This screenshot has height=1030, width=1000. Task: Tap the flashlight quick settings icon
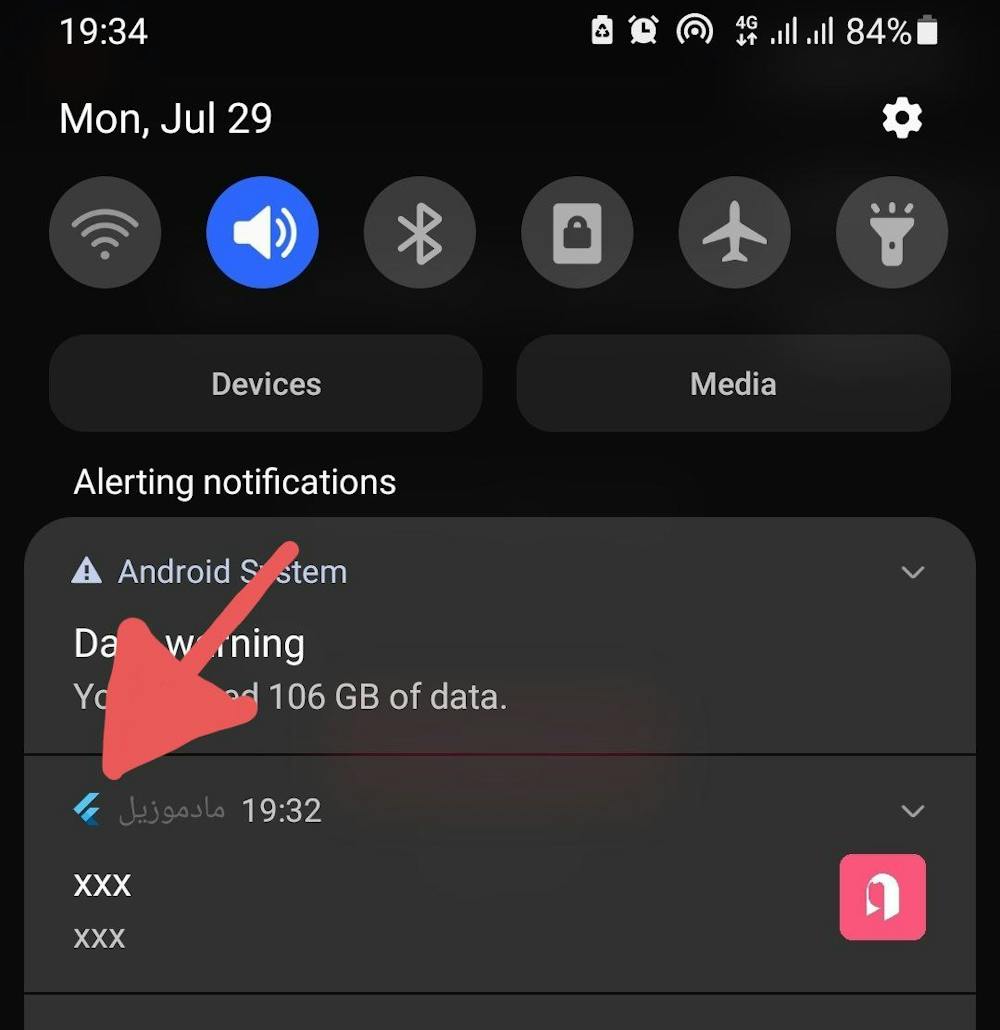[891, 231]
